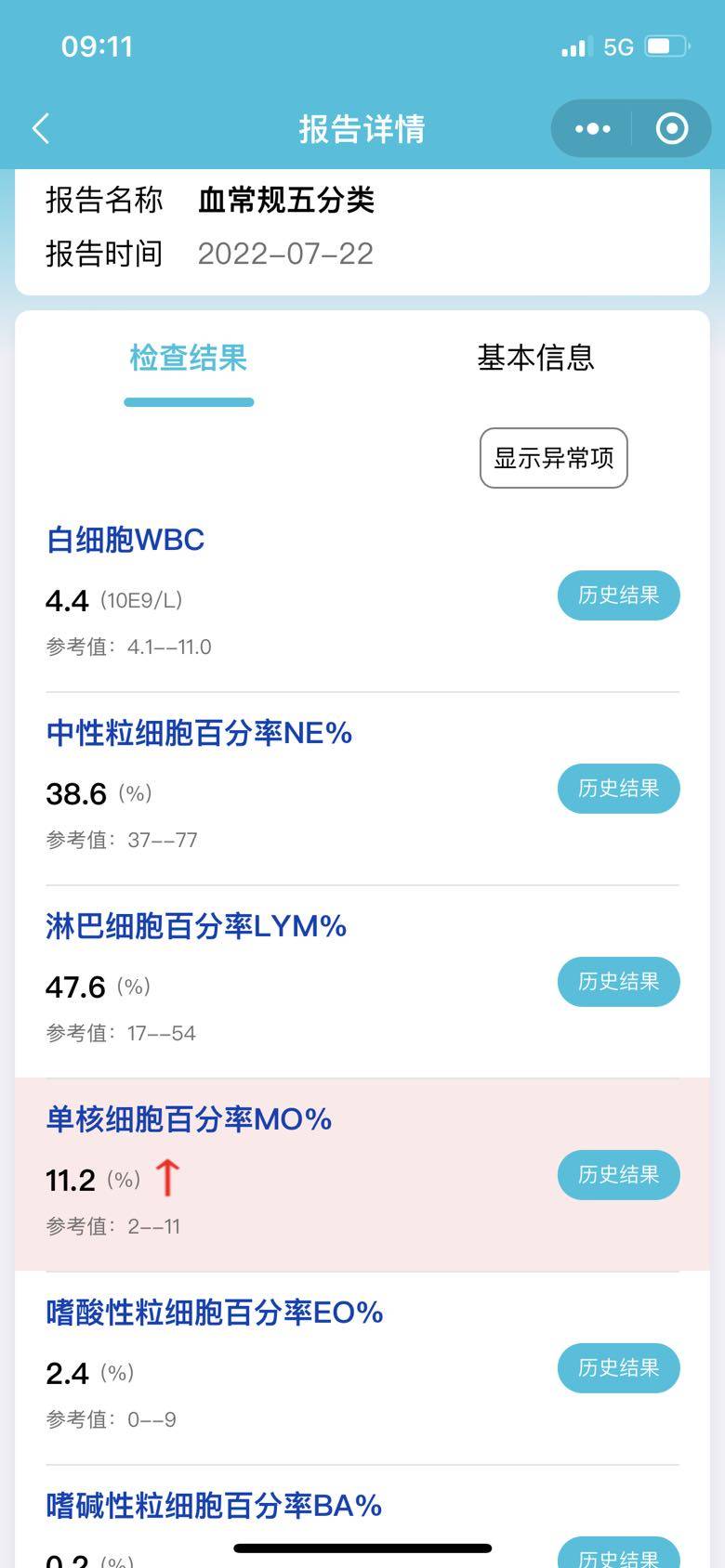
Task: Open the mini program more options menu
Action: pos(592,128)
